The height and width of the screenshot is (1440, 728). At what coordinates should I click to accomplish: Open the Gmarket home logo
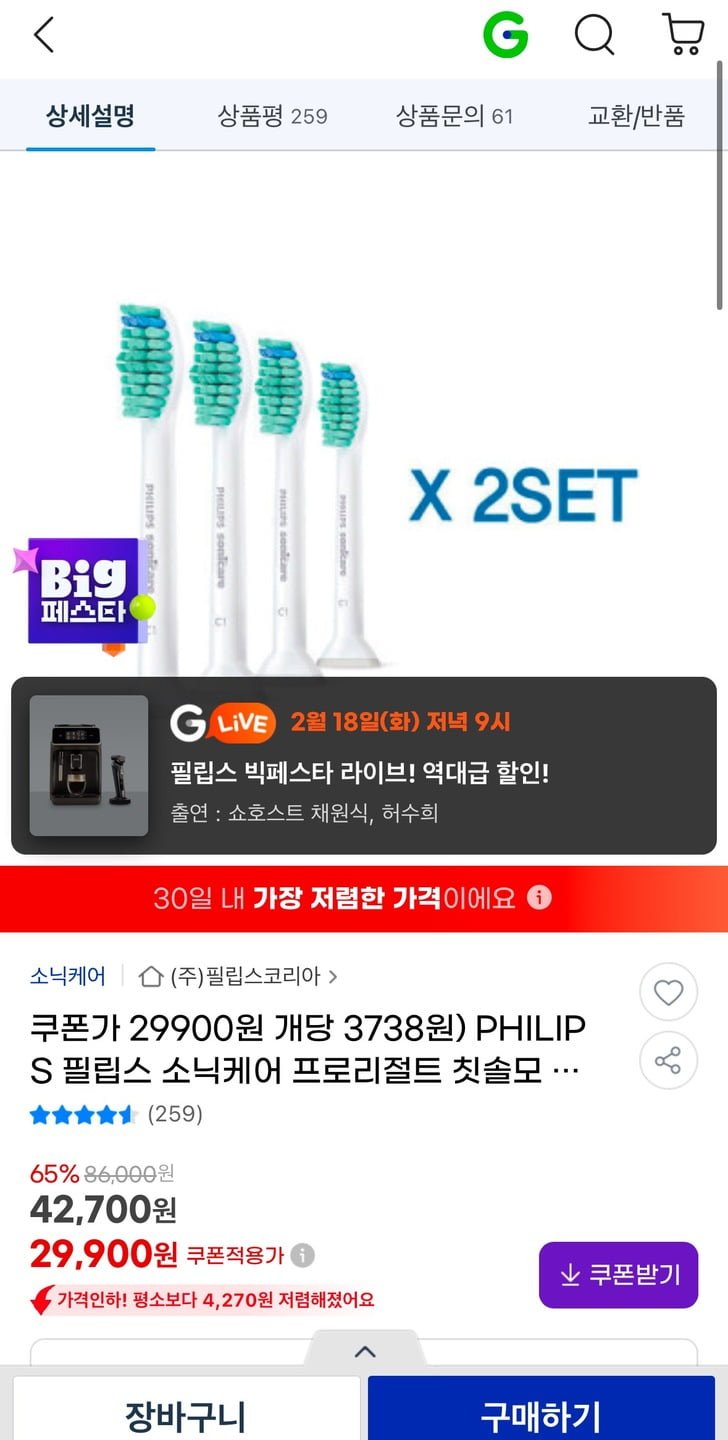coord(505,36)
